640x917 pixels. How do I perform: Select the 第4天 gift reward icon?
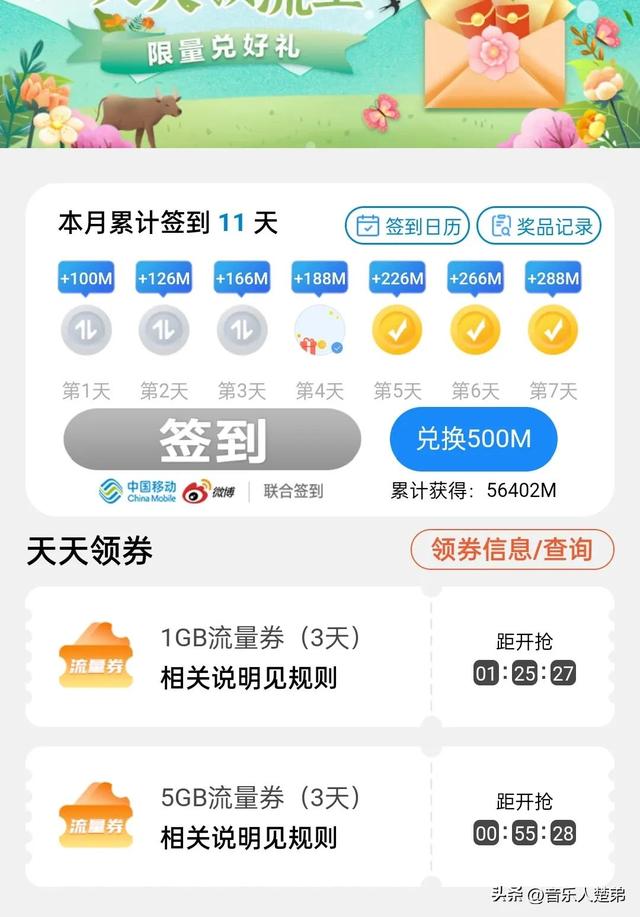pos(319,330)
